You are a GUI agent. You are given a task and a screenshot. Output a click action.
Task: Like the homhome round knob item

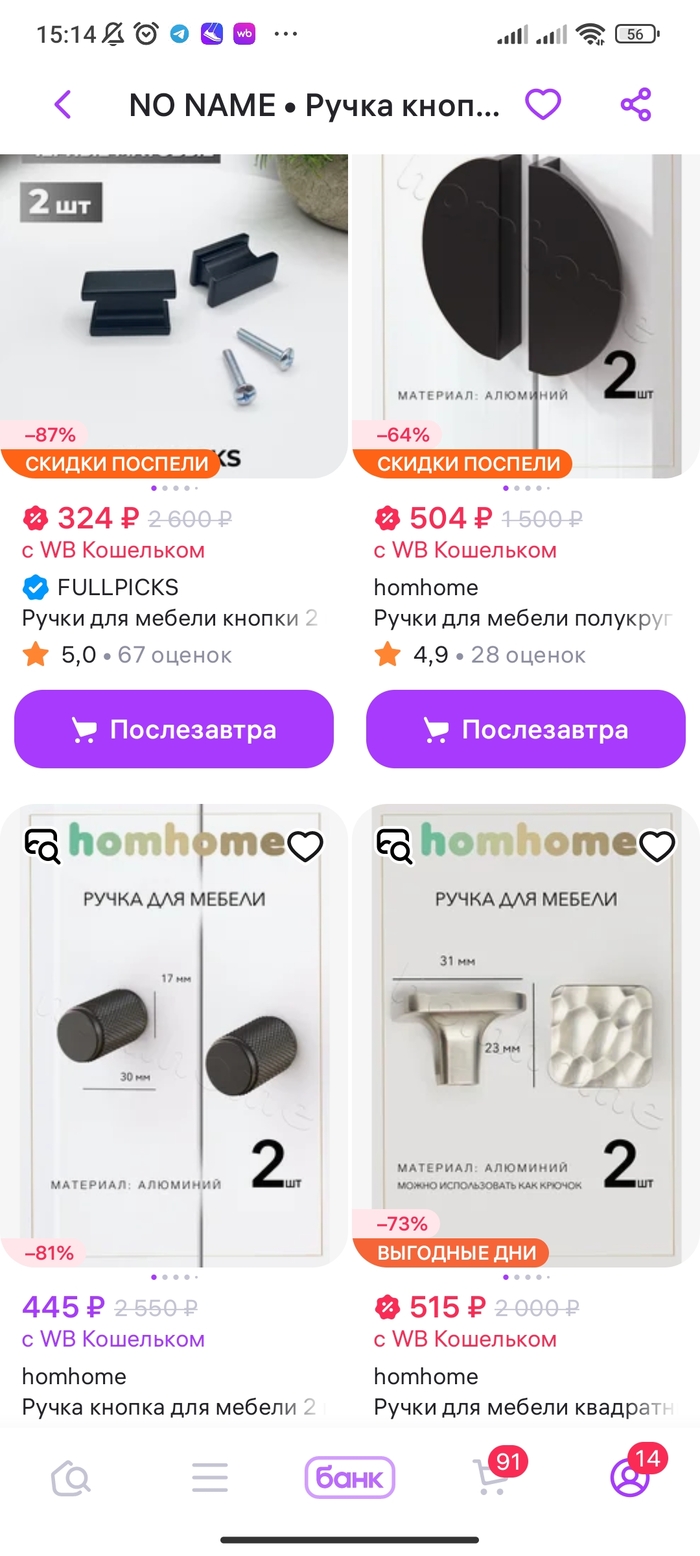[x=305, y=846]
